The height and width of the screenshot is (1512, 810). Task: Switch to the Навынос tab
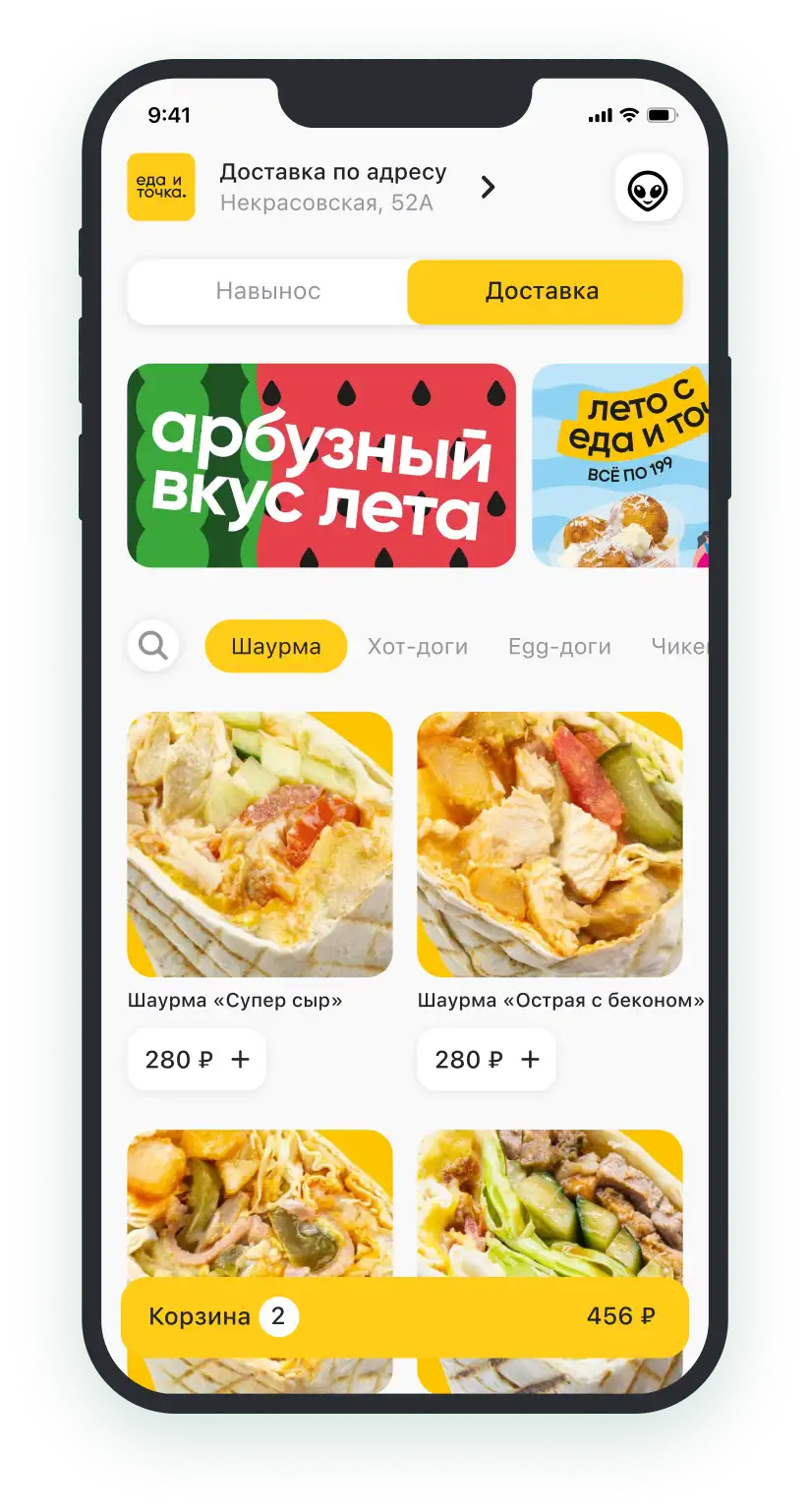[267, 291]
